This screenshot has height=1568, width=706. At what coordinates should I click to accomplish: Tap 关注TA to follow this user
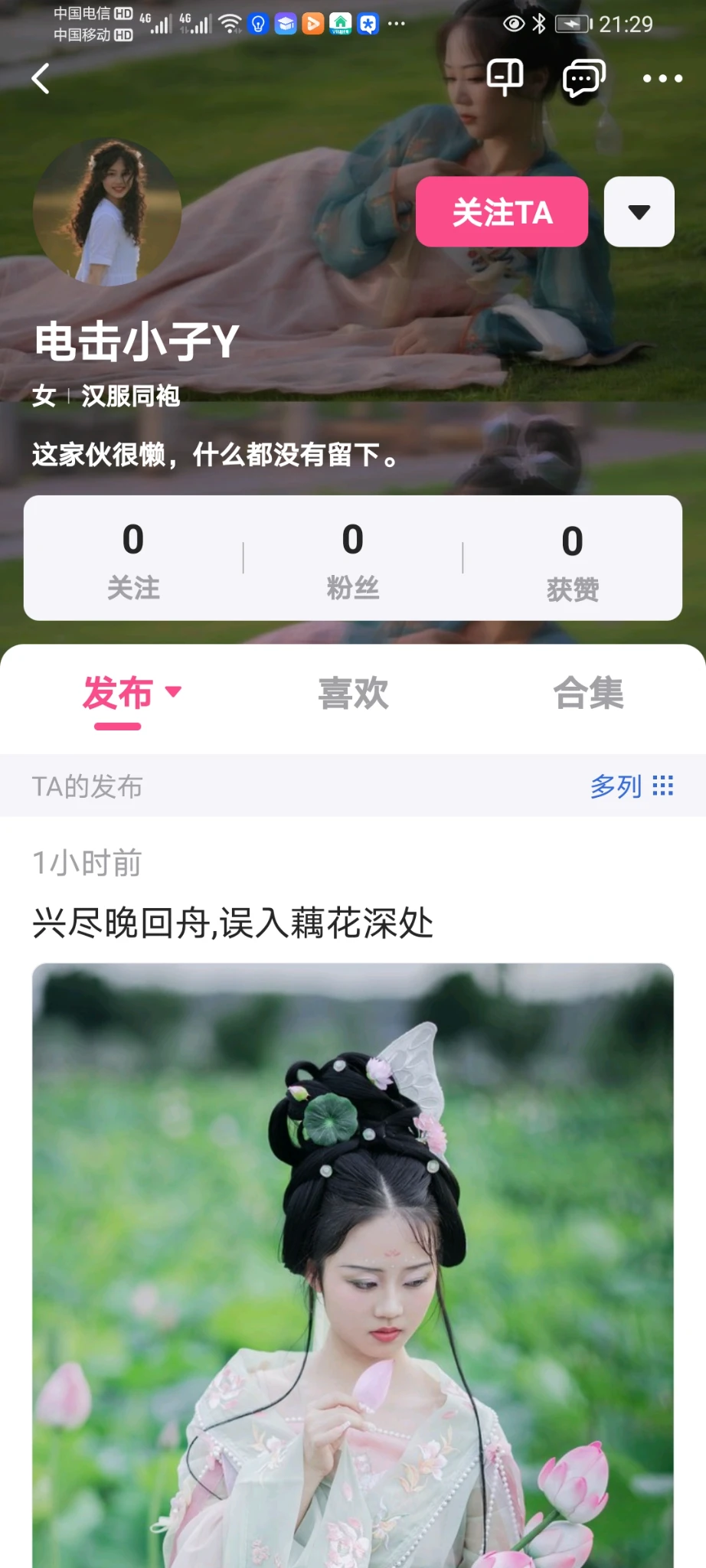point(502,212)
